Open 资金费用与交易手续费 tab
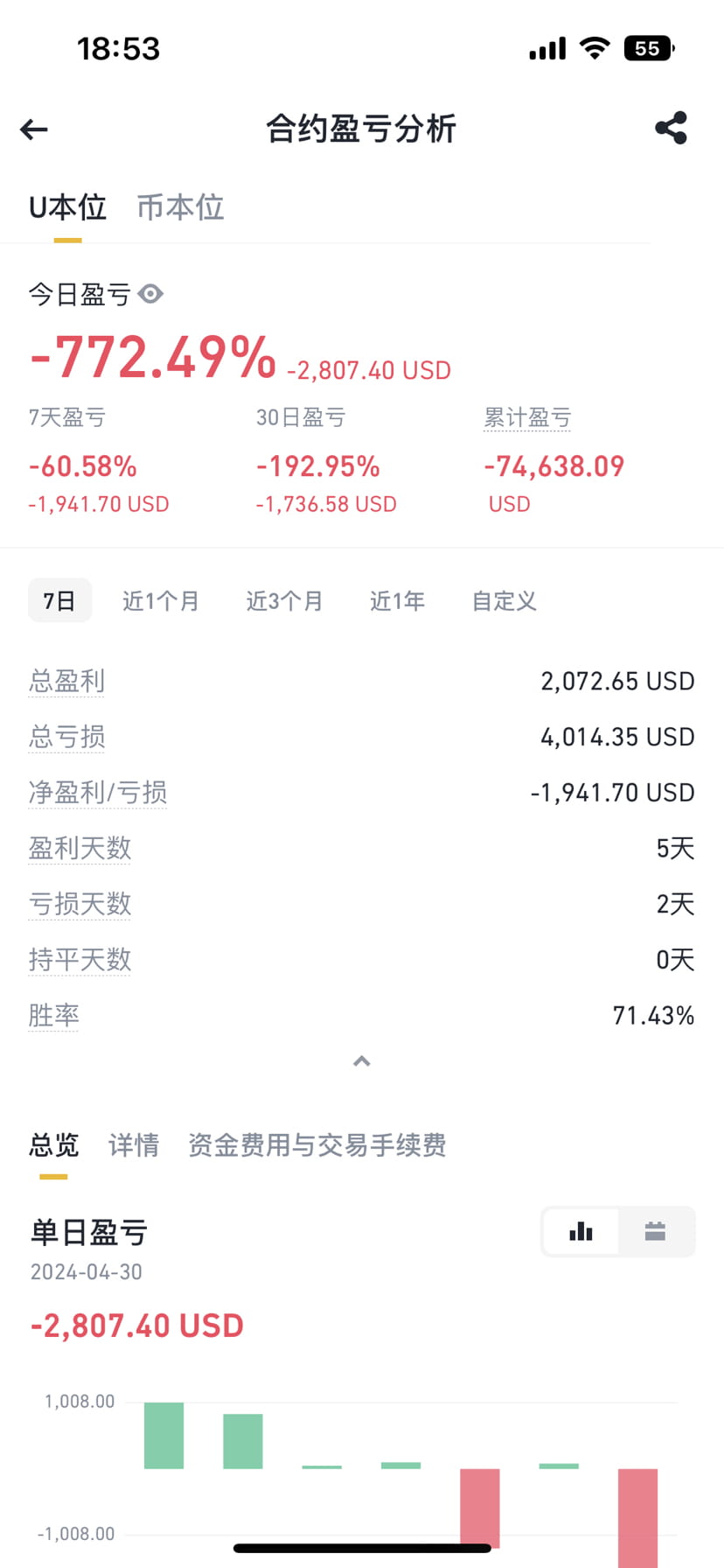This screenshot has height=1568, width=724. [317, 1145]
